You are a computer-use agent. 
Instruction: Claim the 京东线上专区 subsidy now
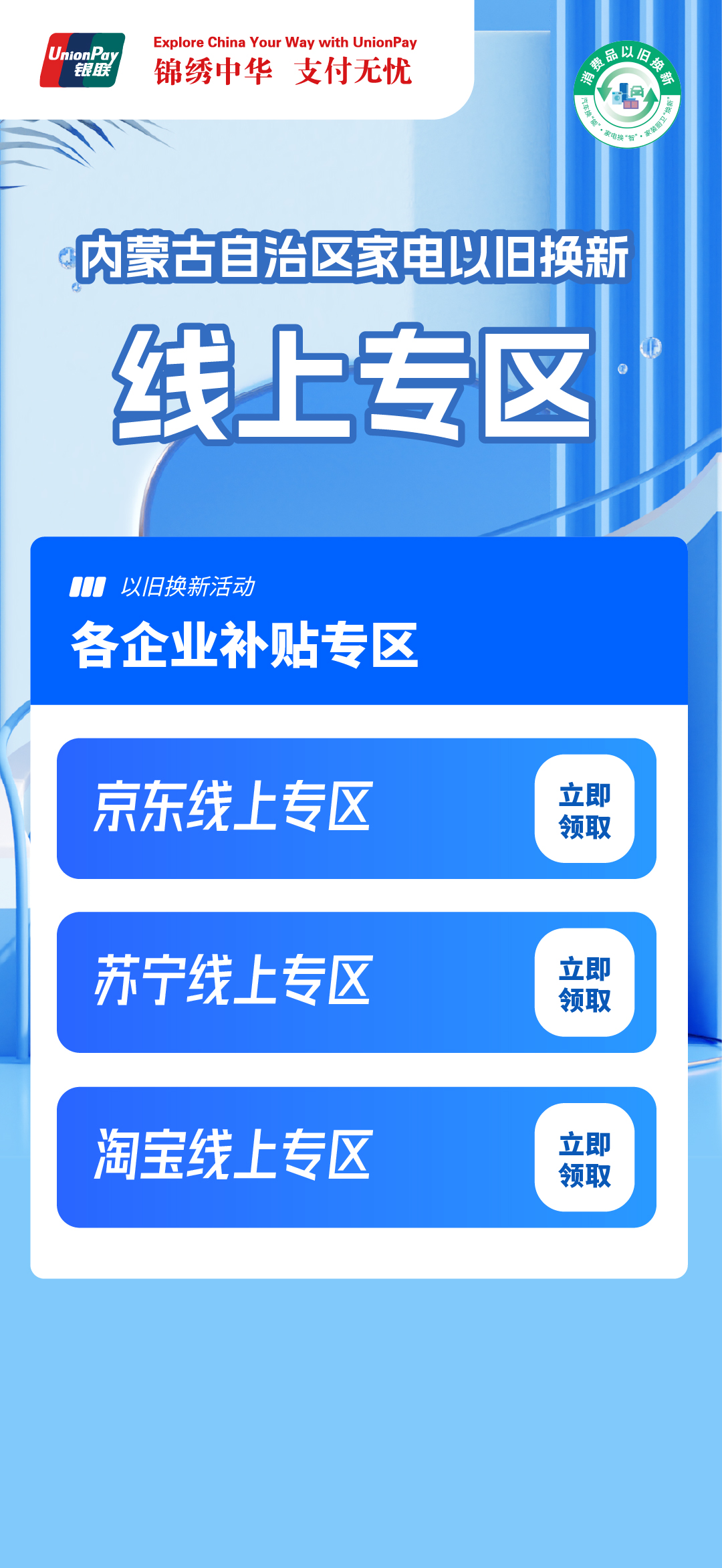tap(584, 809)
